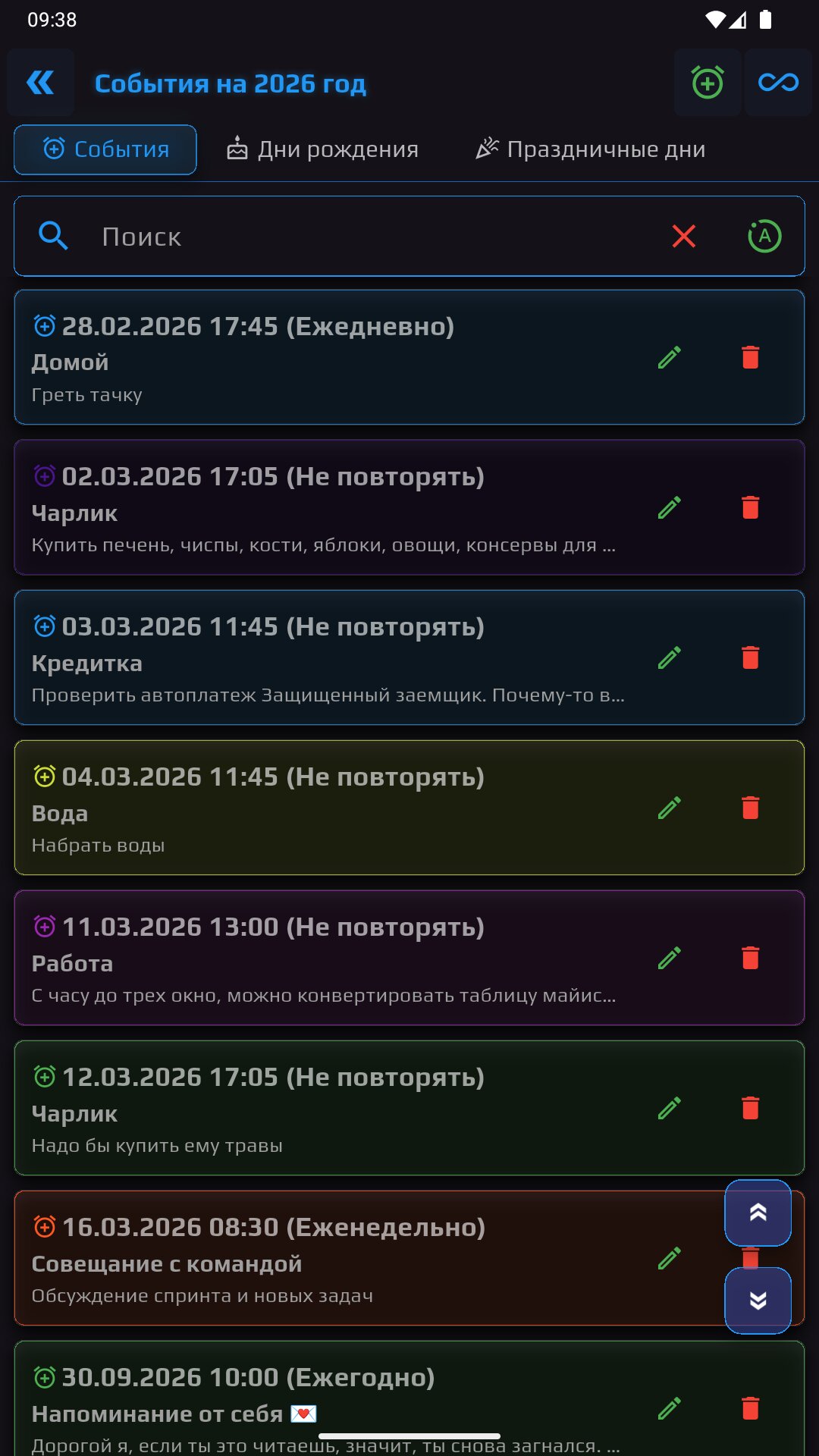Open the Работа event card

click(409, 958)
